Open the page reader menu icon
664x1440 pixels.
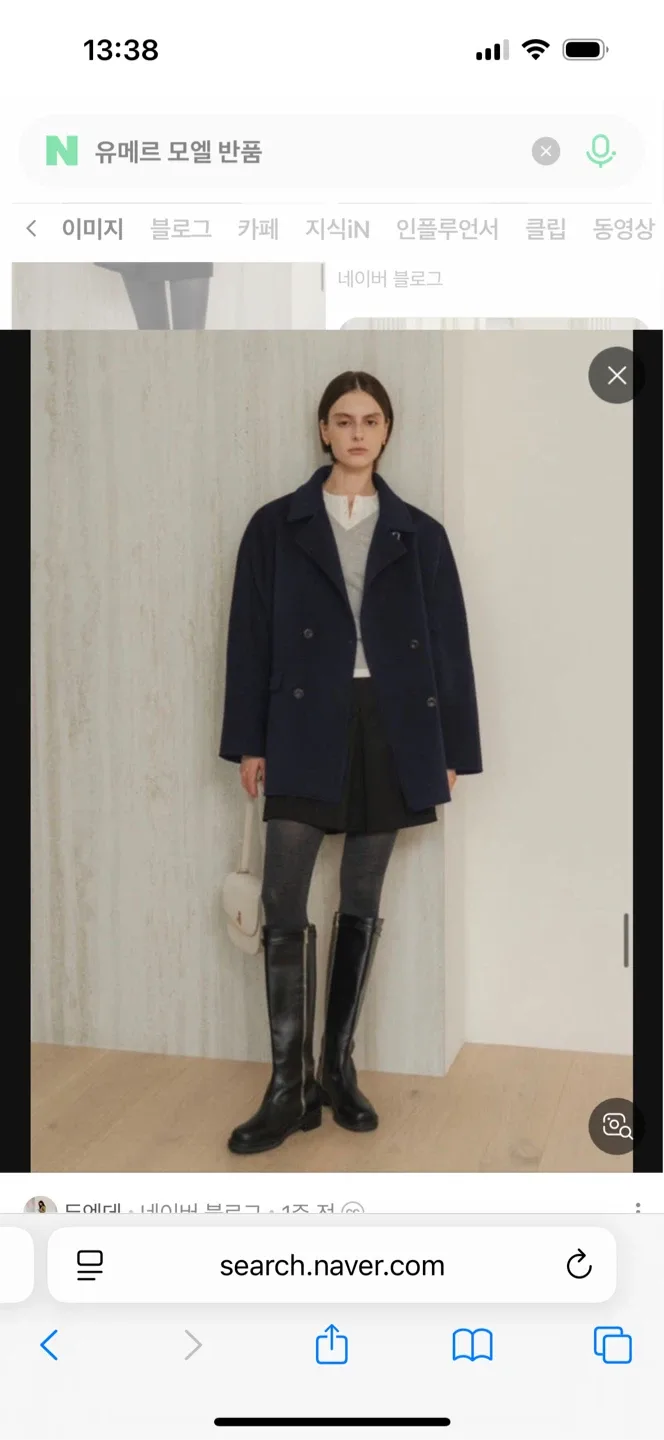(x=90, y=1265)
